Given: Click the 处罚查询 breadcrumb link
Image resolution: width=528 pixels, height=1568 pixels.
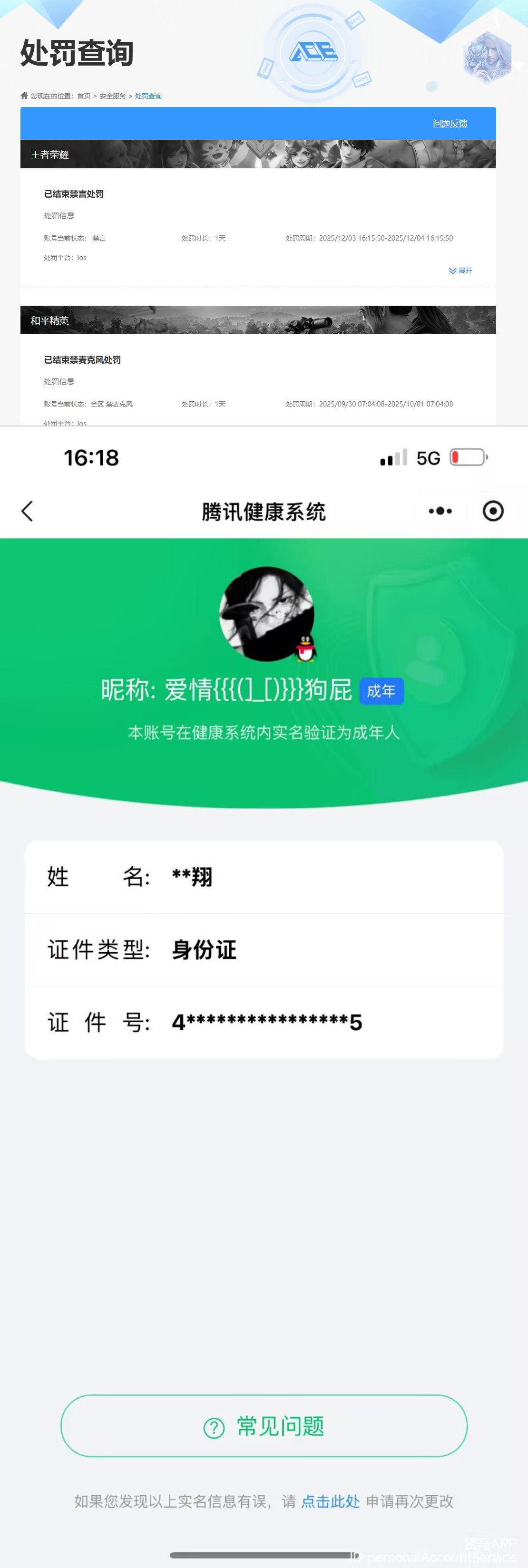Looking at the screenshot, I should pos(147,96).
